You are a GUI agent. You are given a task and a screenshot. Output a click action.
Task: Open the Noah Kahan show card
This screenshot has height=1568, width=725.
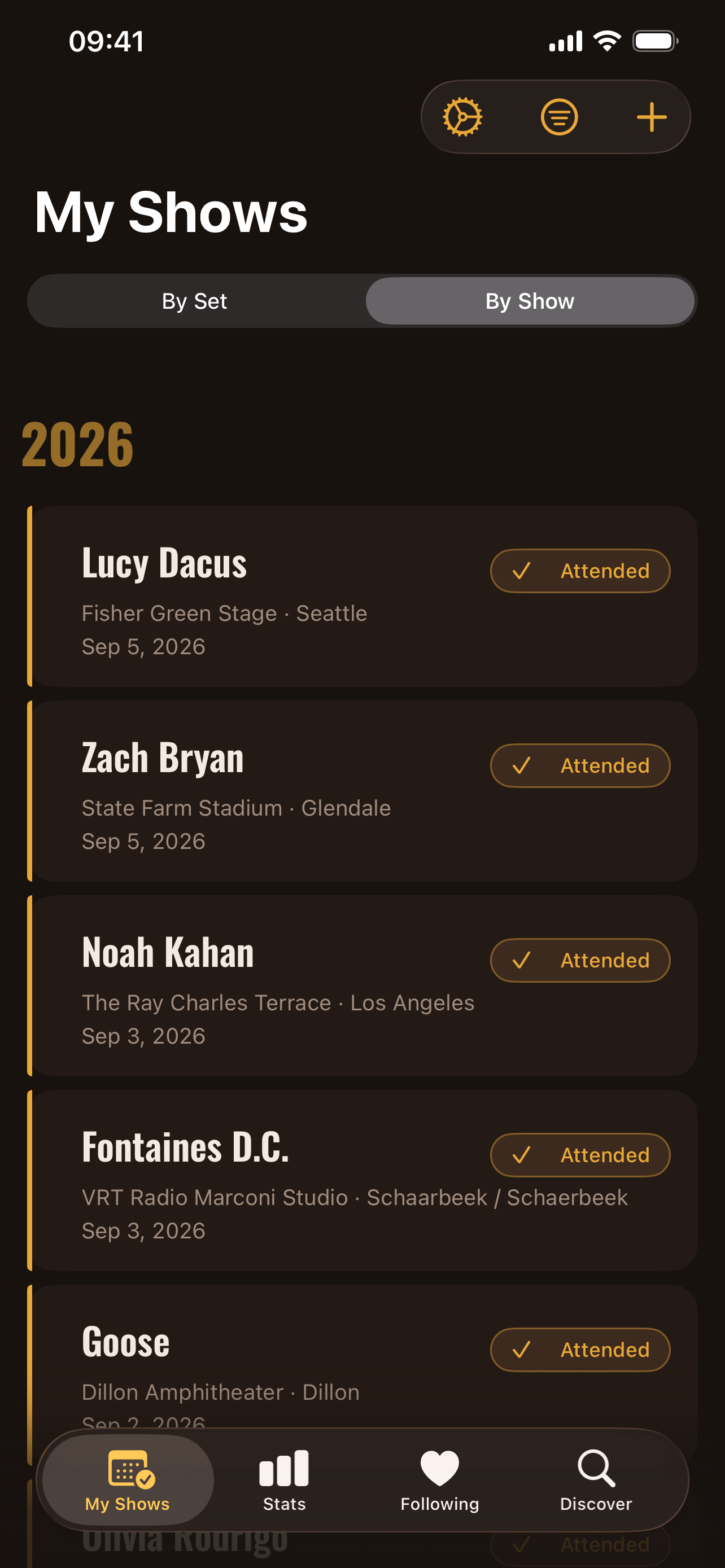tap(363, 986)
